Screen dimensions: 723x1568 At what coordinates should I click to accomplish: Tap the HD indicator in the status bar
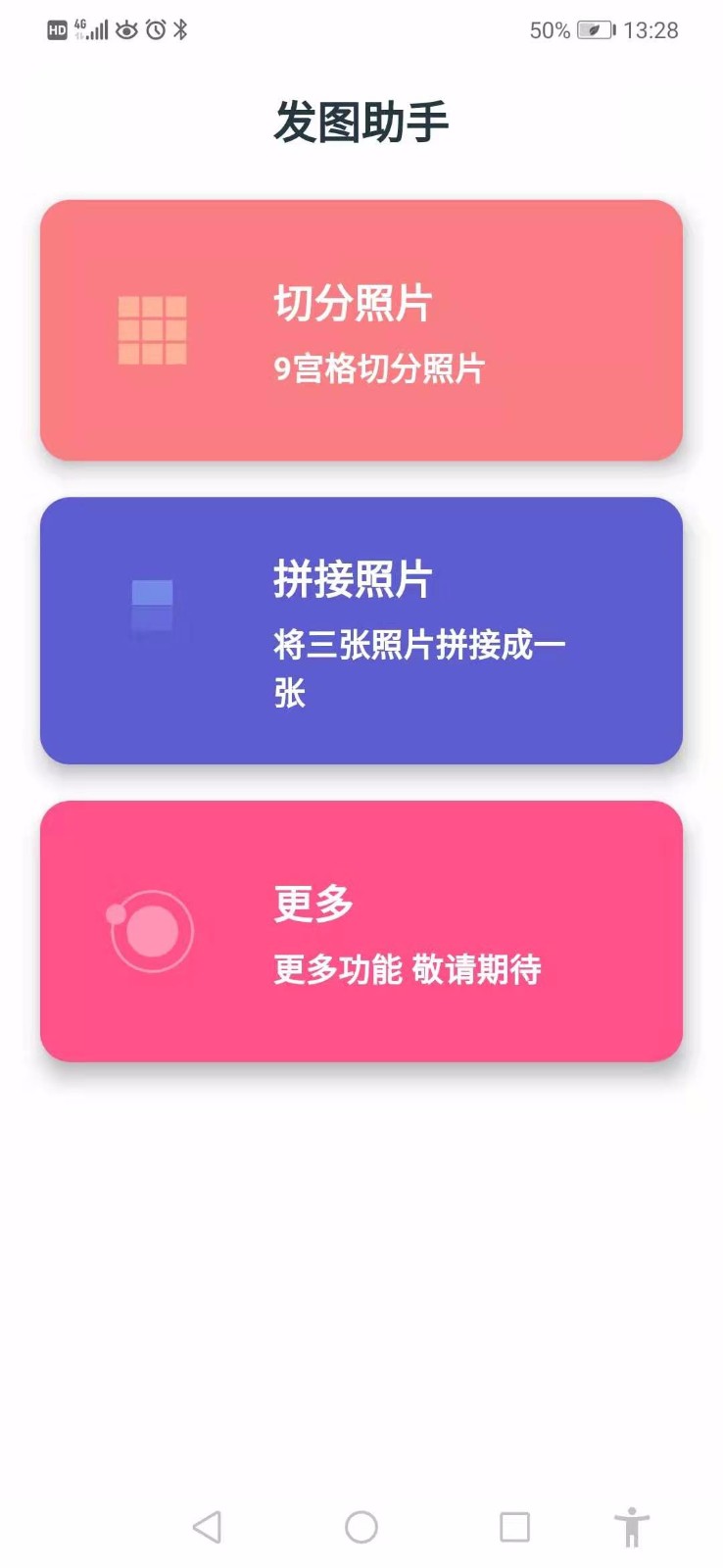coord(56,29)
